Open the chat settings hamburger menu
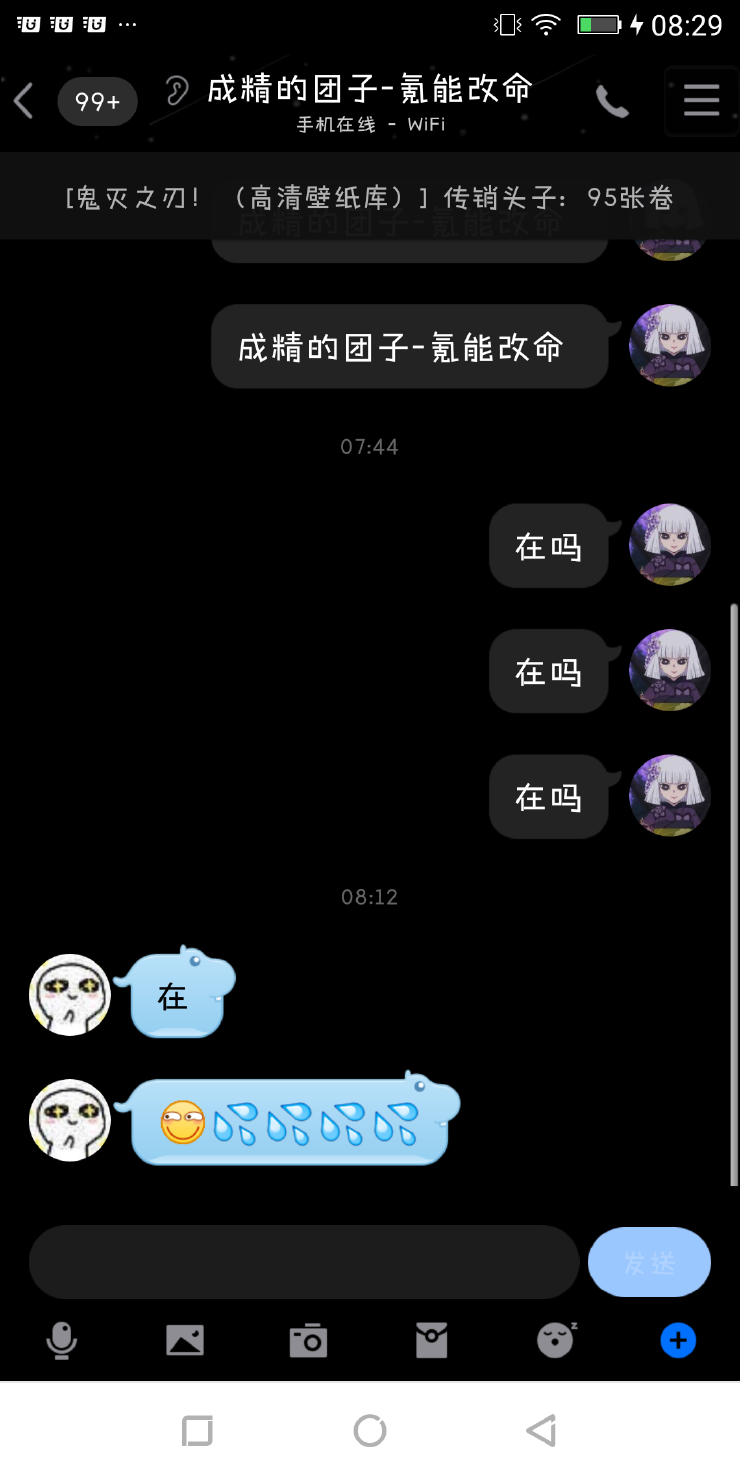This screenshot has width=740, height=1480. [x=701, y=100]
